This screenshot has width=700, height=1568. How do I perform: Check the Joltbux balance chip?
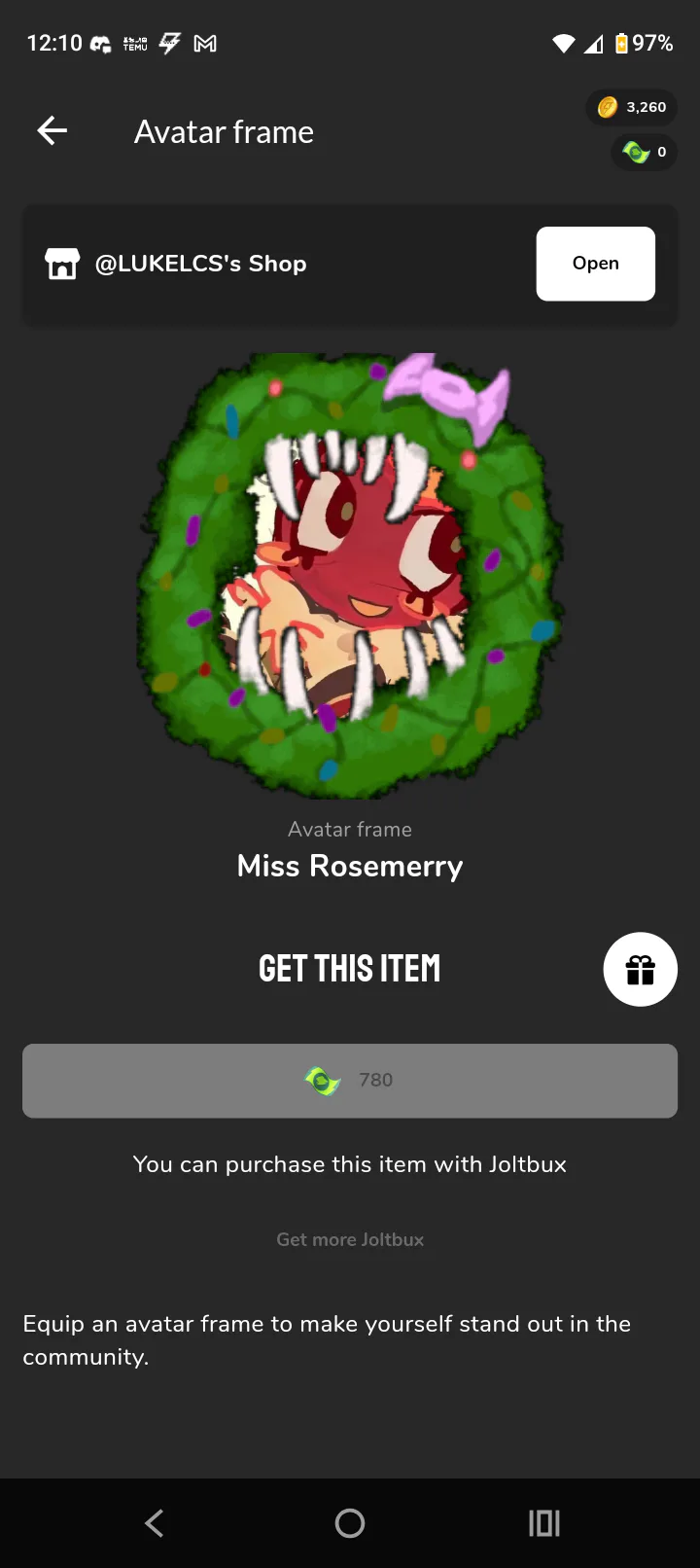click(x=644, y=152)
